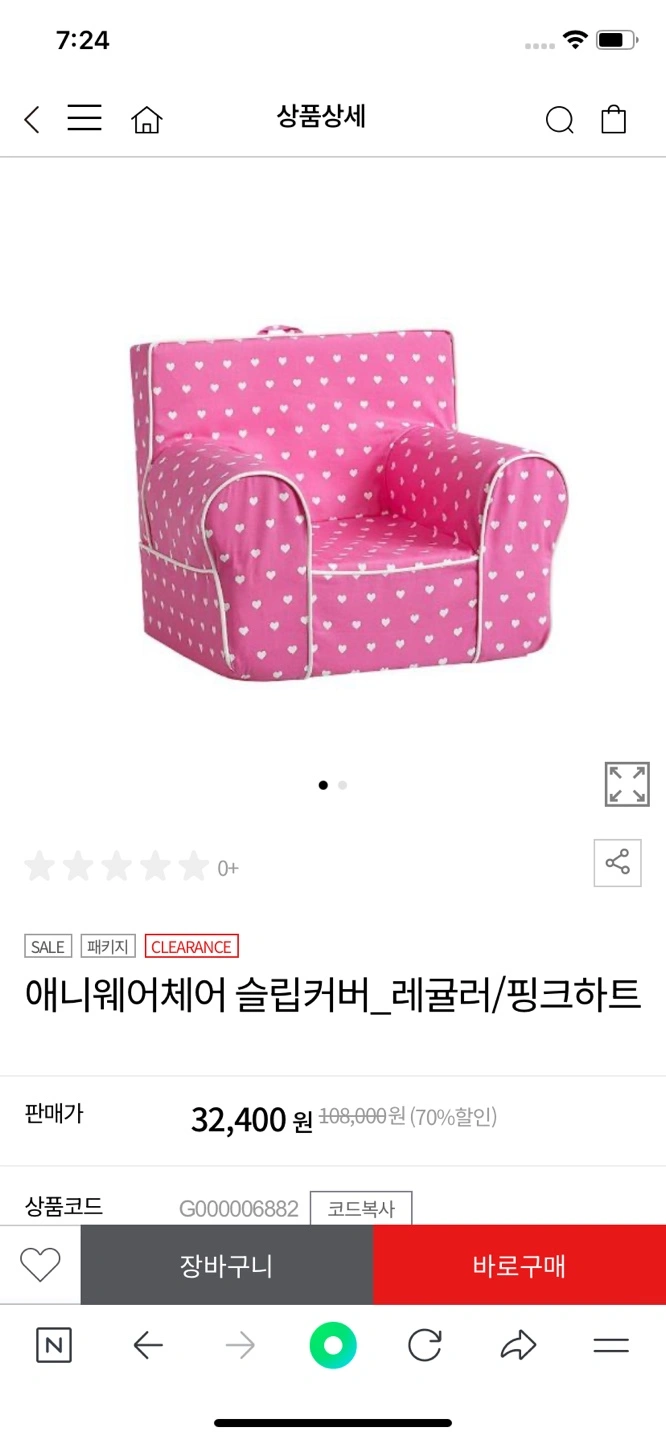
Task: Open the shopping bag
Action: [x=613, y=120]
